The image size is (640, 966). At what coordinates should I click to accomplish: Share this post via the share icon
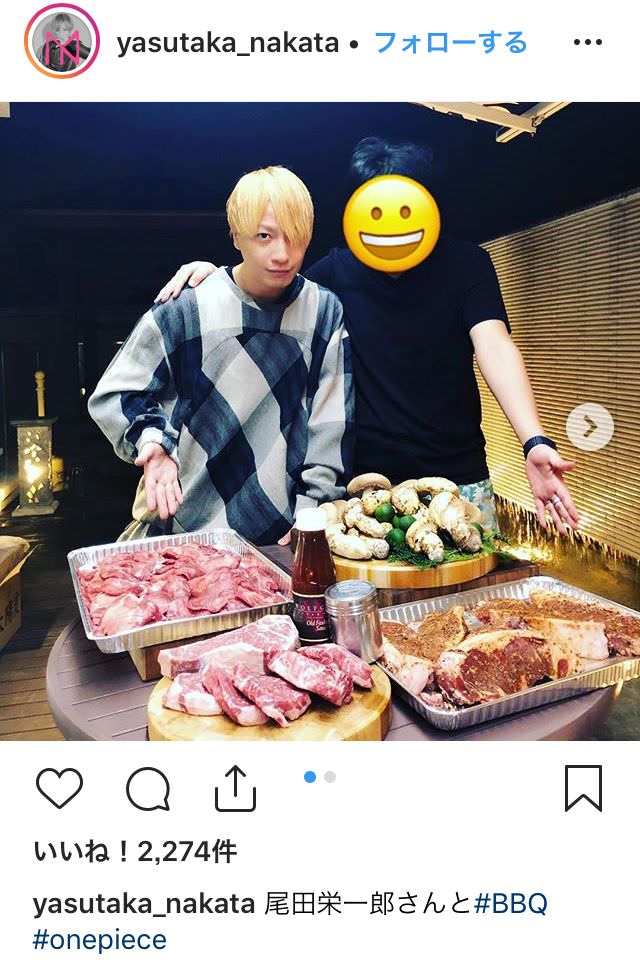tap(236, 789)
